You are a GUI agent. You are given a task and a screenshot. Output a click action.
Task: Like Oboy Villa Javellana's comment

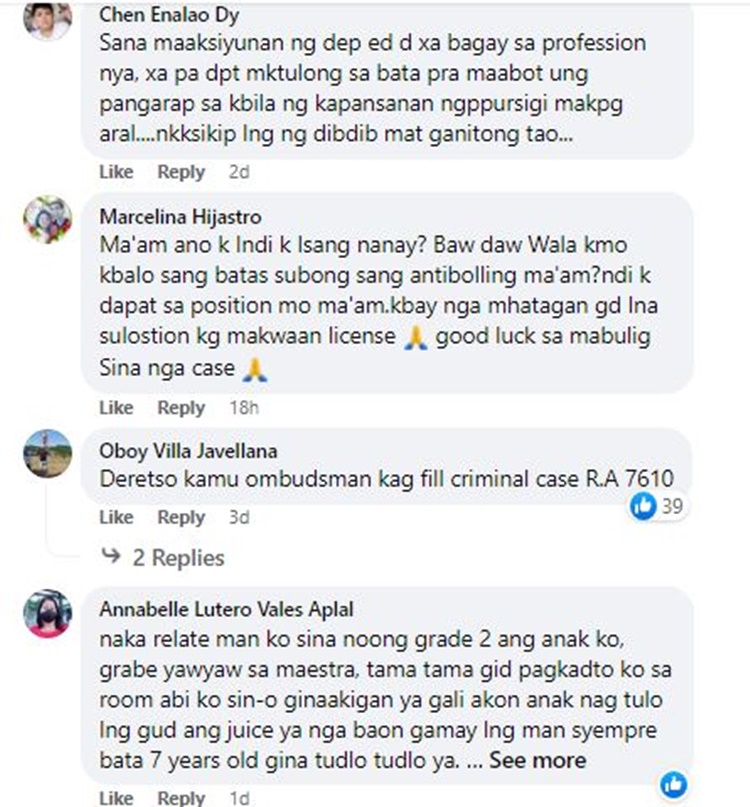(x=116, y=517)
